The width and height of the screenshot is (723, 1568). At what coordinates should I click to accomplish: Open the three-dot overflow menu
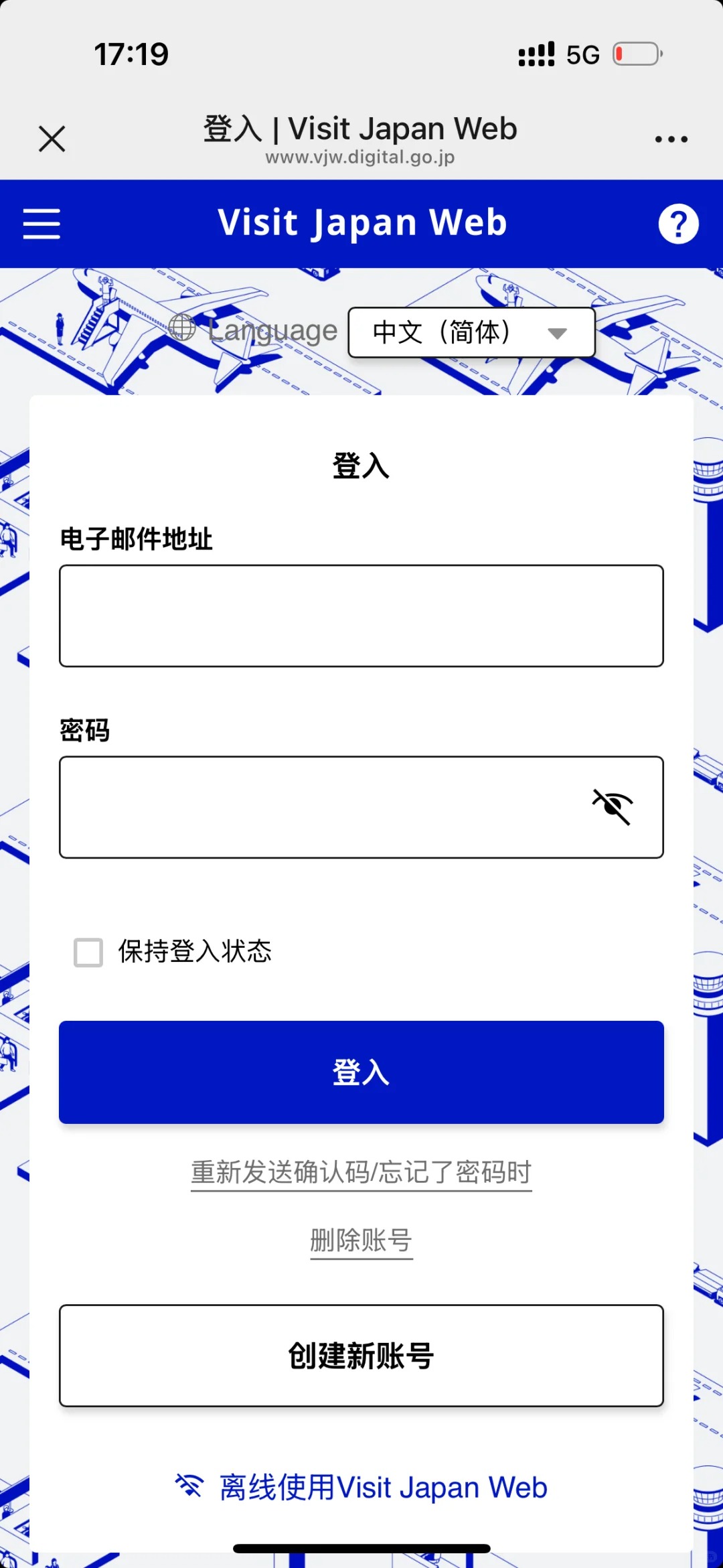click(671, 139)
